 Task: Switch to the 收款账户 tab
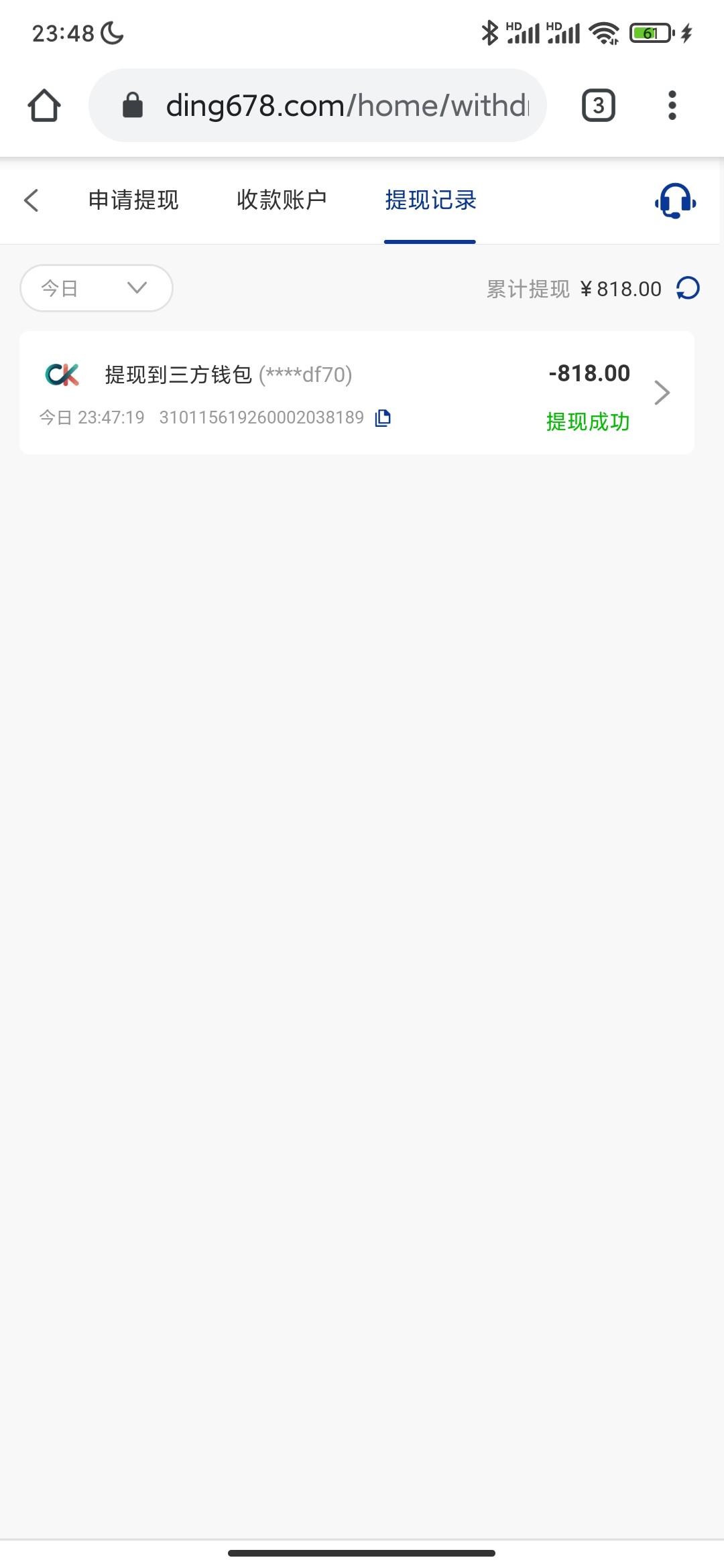[282, 200]
